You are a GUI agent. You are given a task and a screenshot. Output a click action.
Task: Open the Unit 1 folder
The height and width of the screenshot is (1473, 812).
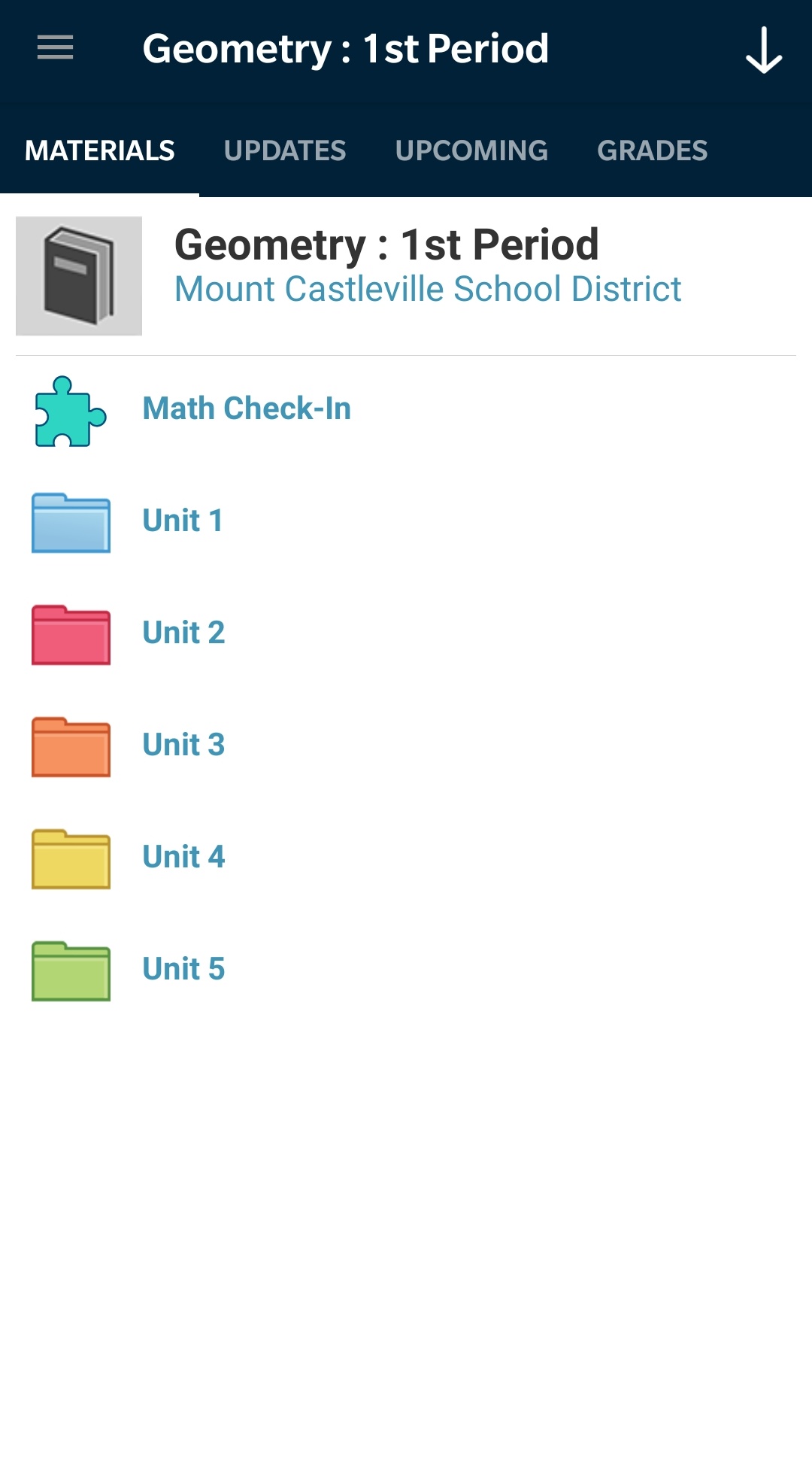tap(183, 521)
